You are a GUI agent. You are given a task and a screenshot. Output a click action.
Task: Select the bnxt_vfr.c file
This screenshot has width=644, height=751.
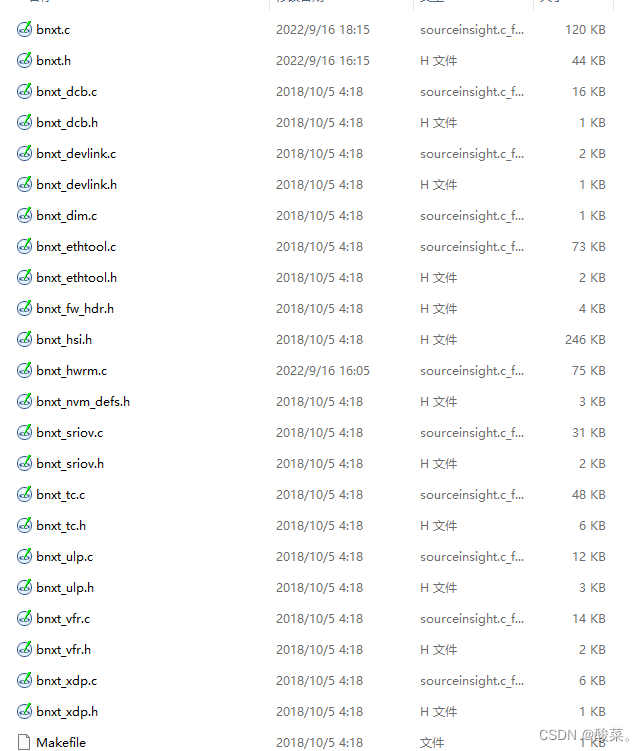[x=63, y=619]
